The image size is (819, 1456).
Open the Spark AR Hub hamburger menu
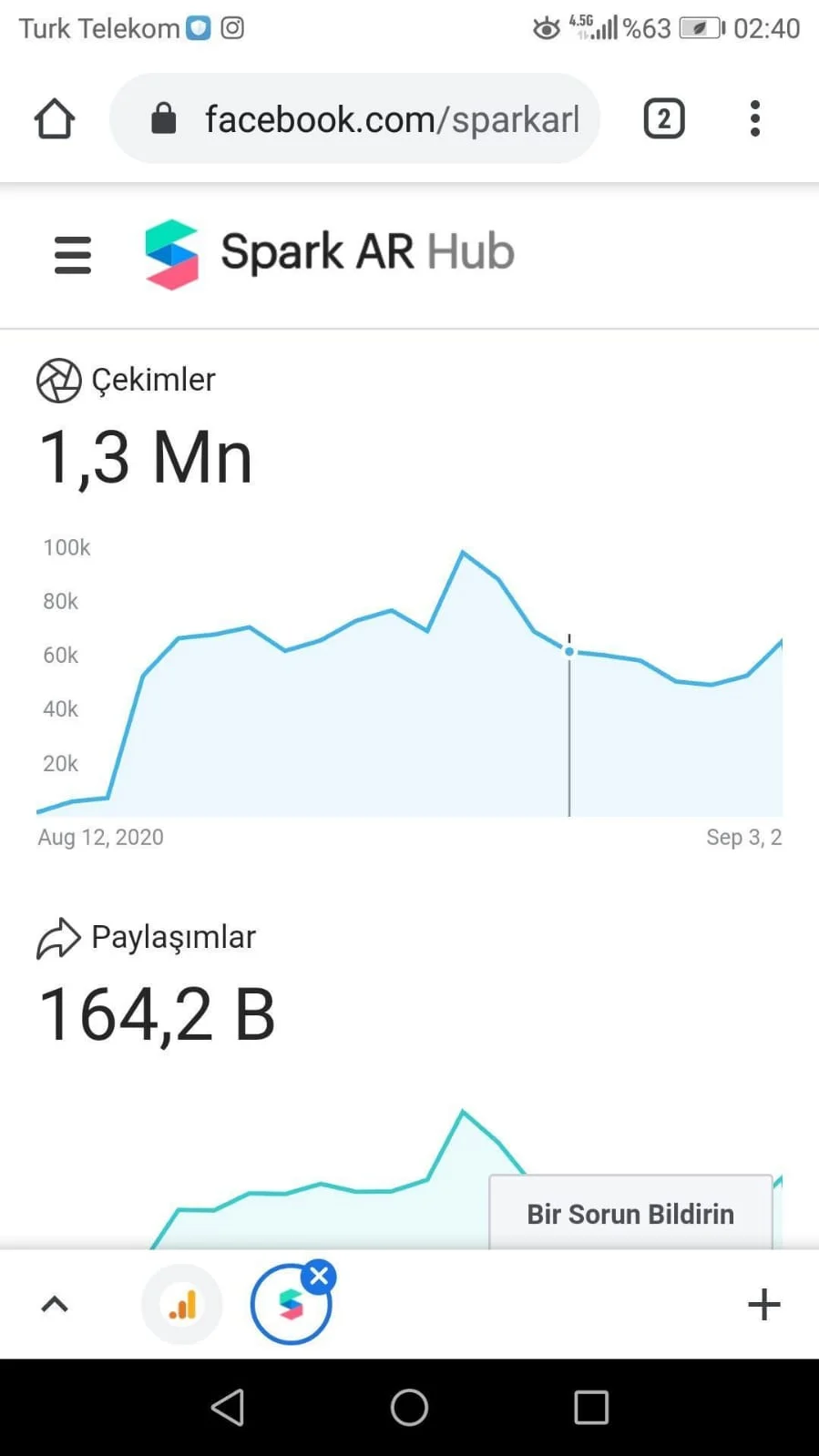(x=73, y=254)
